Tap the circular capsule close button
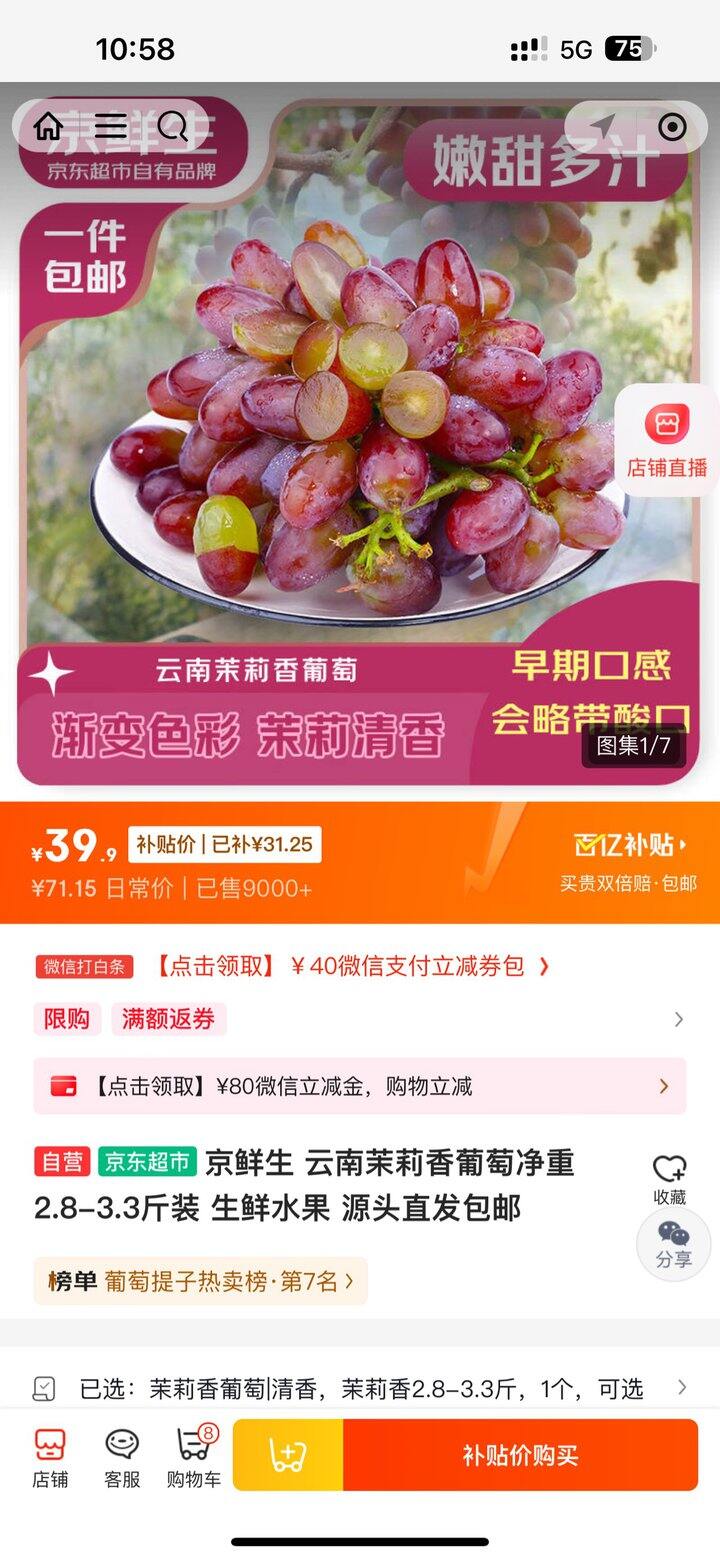720x1560 pixels. 673,127
